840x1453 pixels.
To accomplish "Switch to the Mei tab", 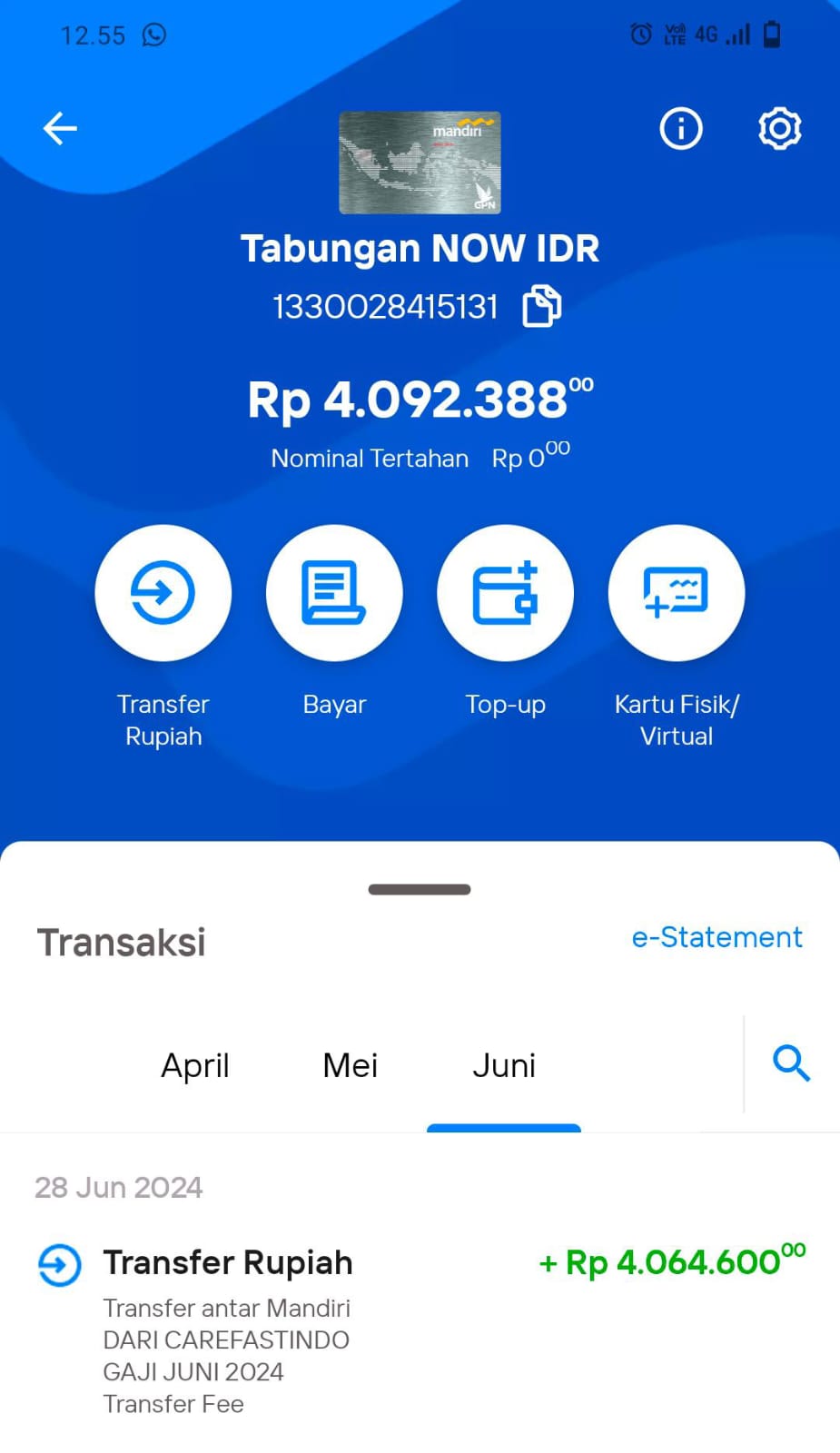I will [350, 1065].
